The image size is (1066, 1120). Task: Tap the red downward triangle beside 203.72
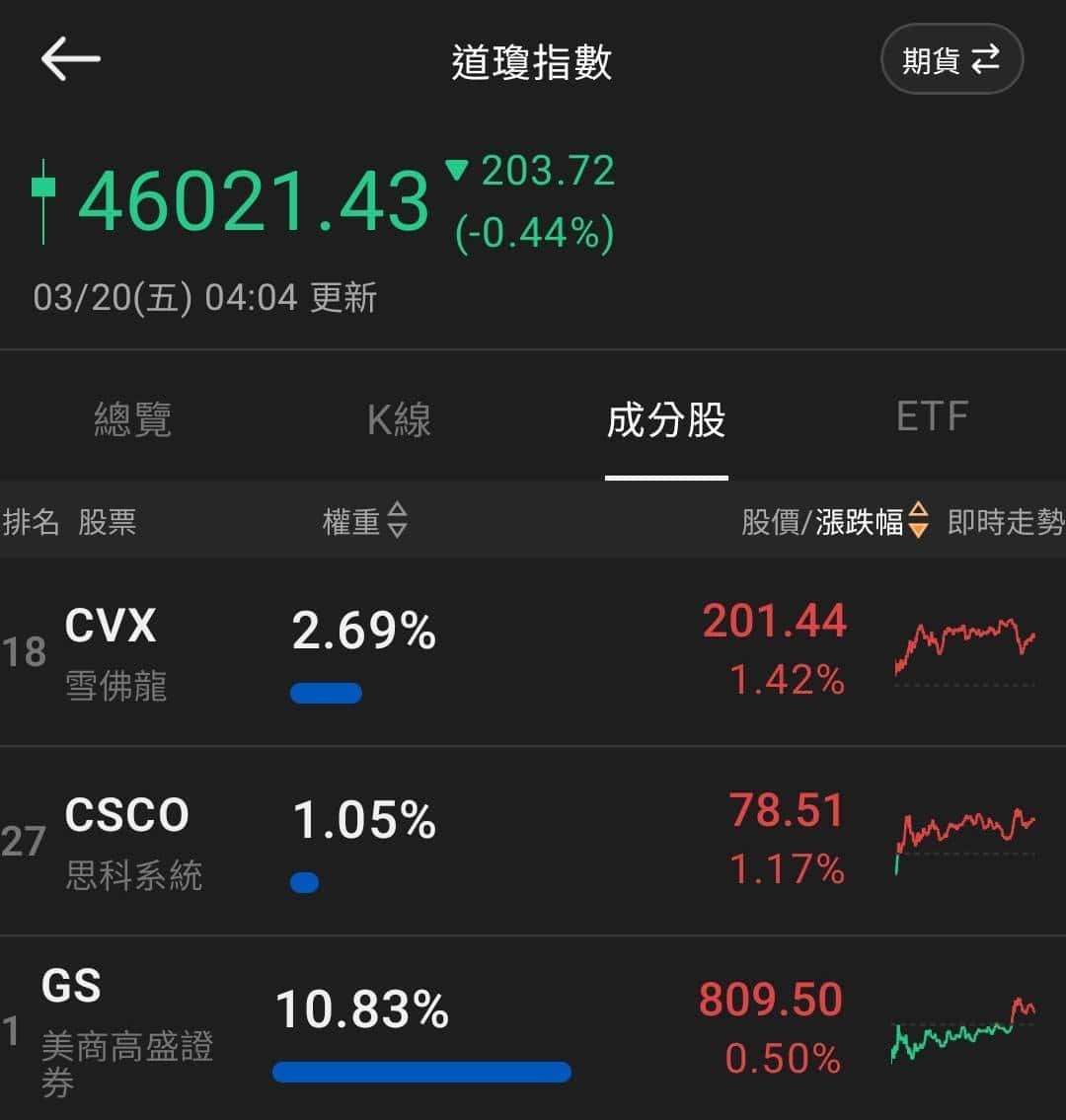(459, 170)
